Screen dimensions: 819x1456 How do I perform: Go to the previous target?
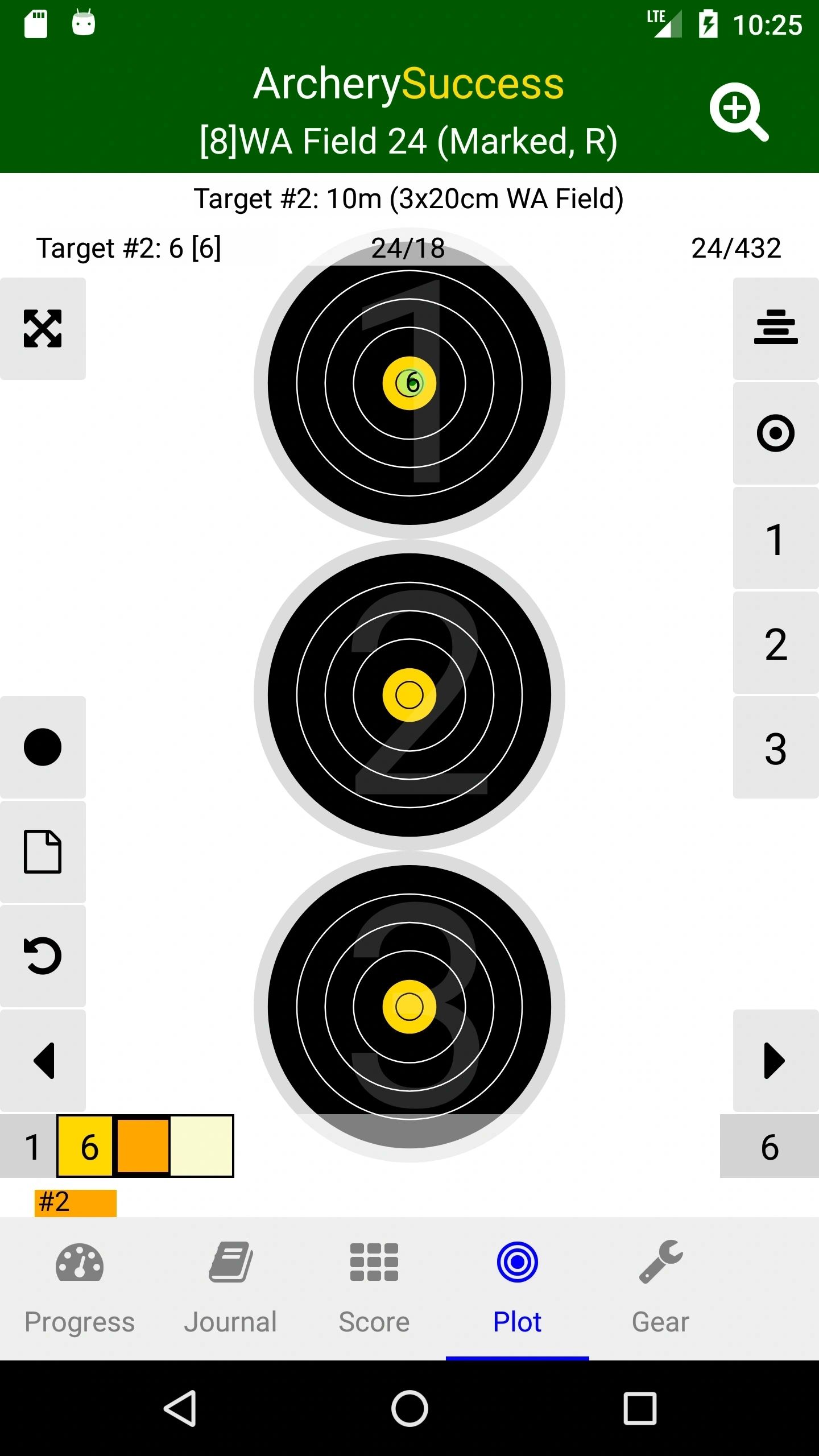[x=43, y=1061]
